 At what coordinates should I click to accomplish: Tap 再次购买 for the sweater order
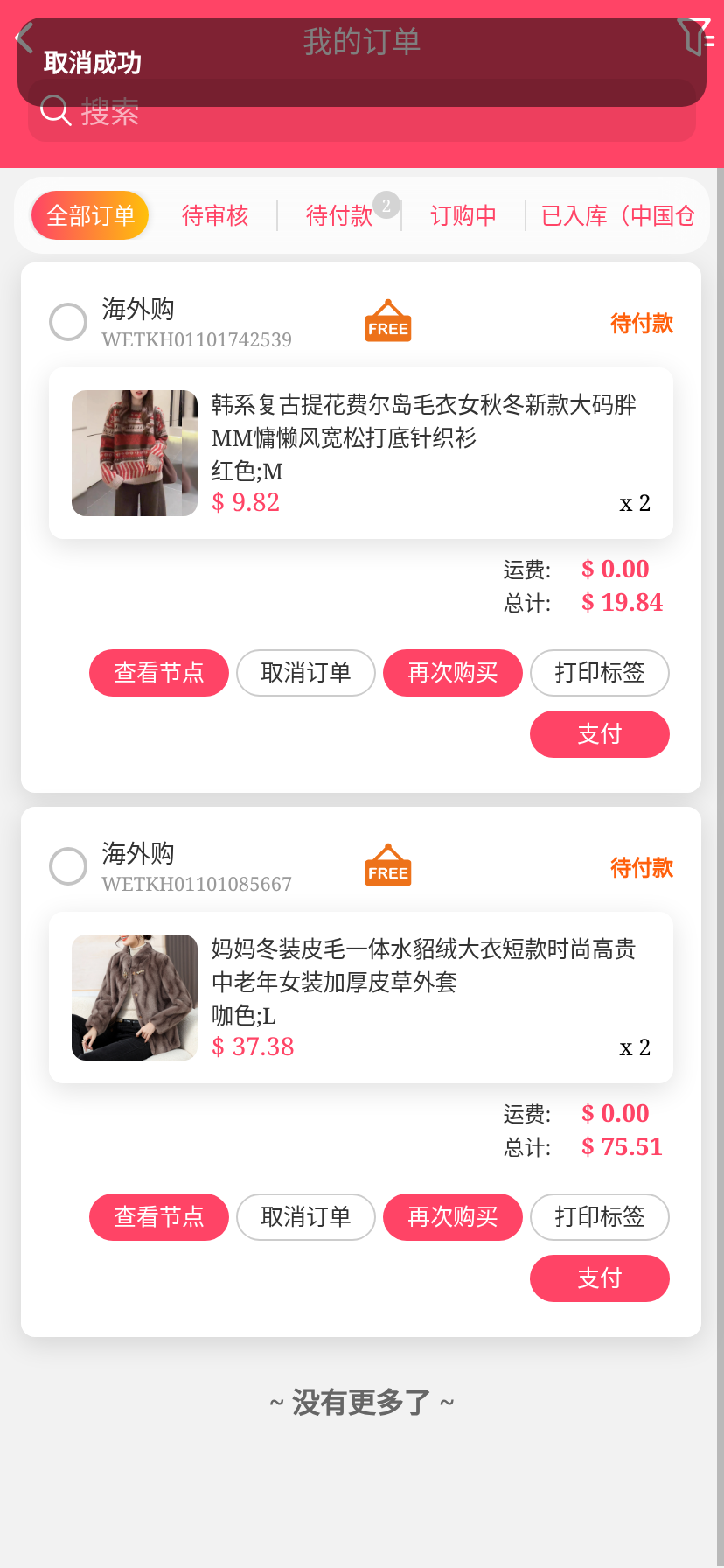(x=453, y=673)
